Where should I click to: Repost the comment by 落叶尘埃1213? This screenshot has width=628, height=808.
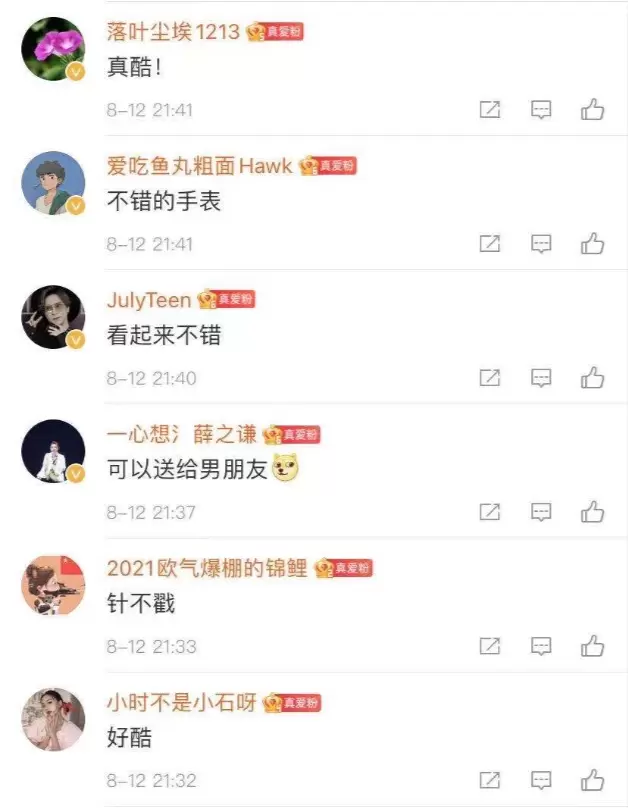pyautogui.click(x=490, y=110)
